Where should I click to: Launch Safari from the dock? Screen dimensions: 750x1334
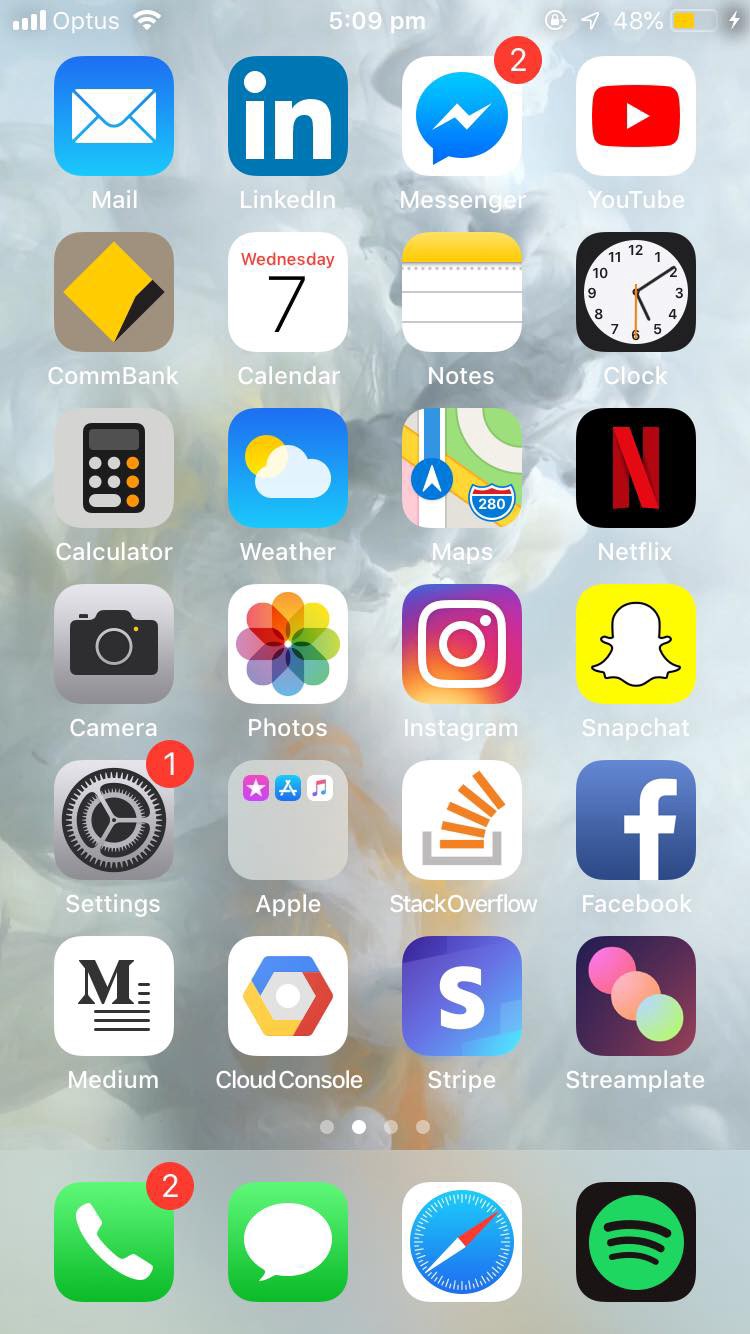point(462,1242)
